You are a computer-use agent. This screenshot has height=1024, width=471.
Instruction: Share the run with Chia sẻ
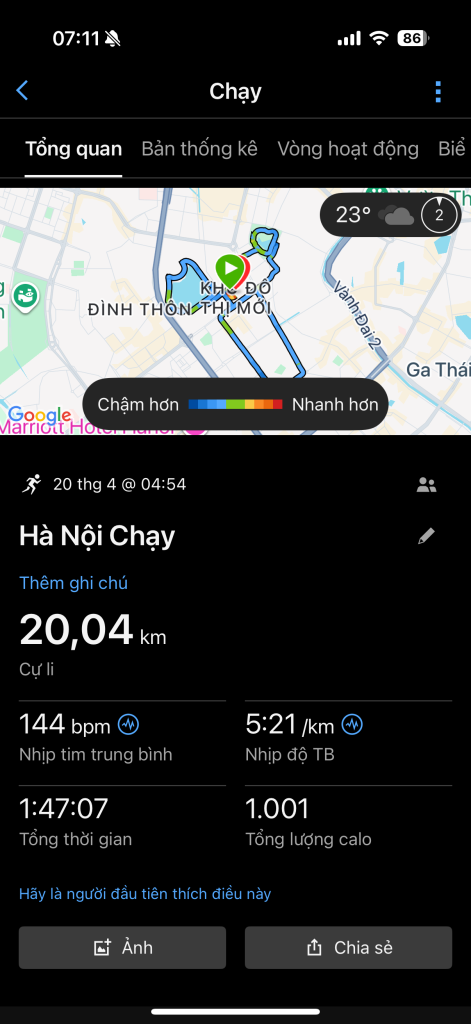coord(348,948)
